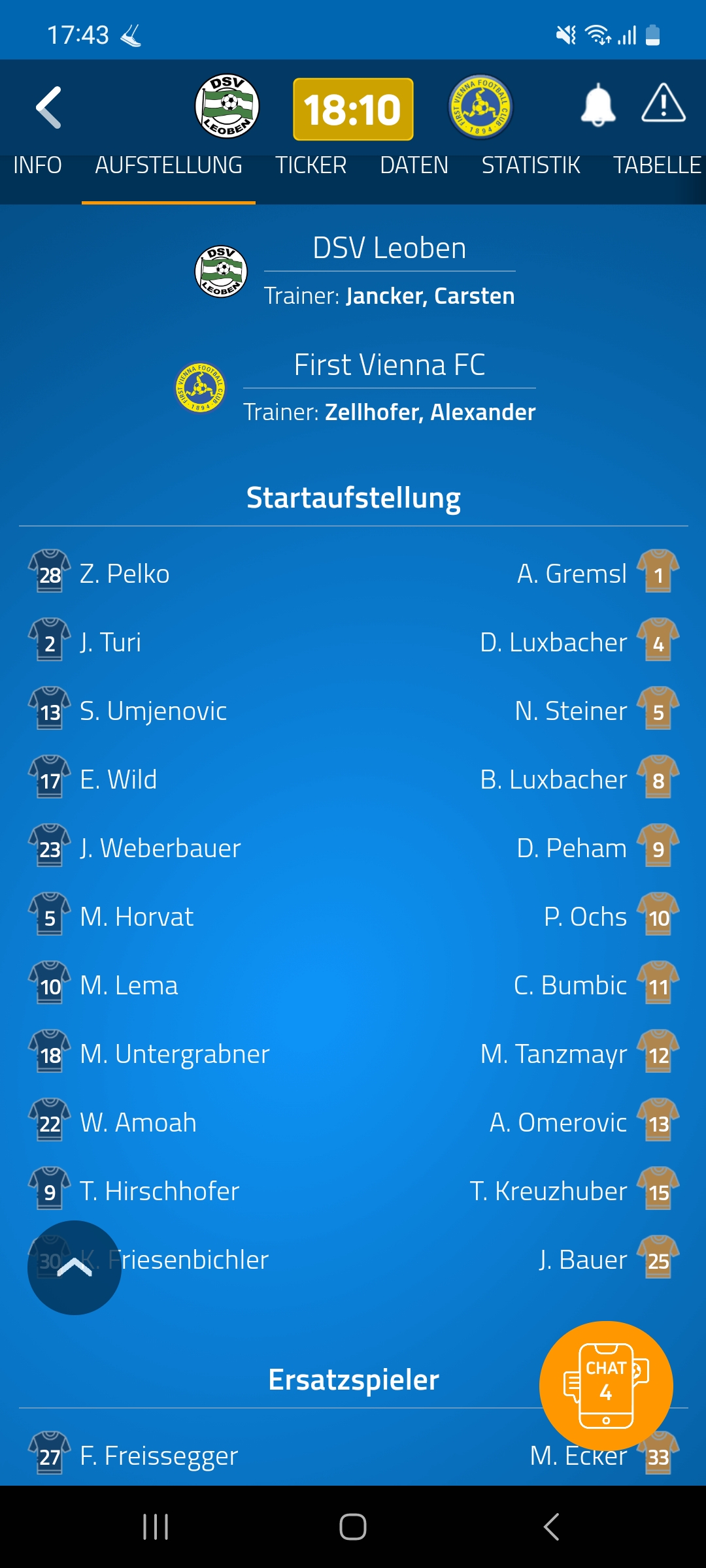Go back using the header arrow
Viewport: 706px width, 1568px height.
click(49, 108)
